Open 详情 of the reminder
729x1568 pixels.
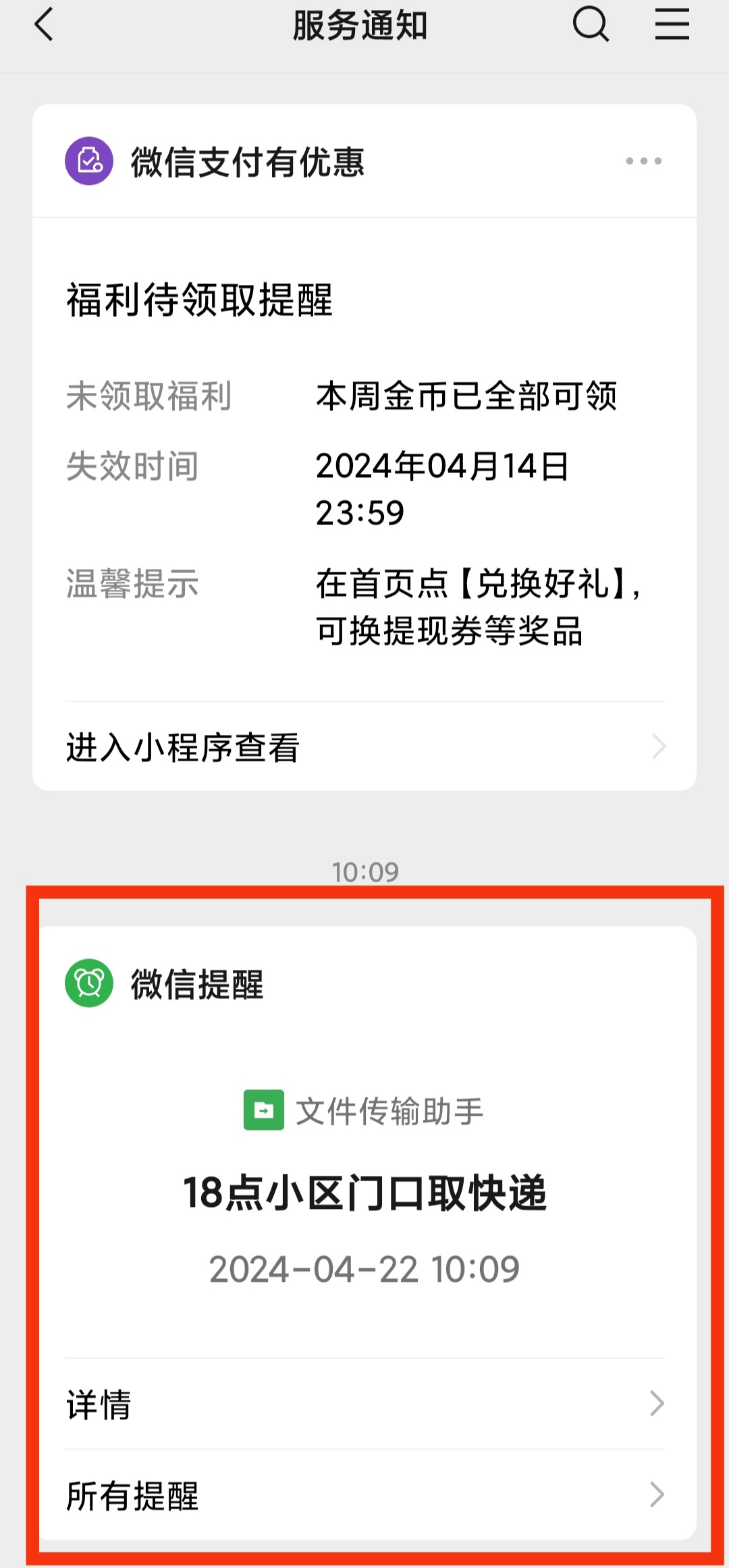tap(364, 1404)
